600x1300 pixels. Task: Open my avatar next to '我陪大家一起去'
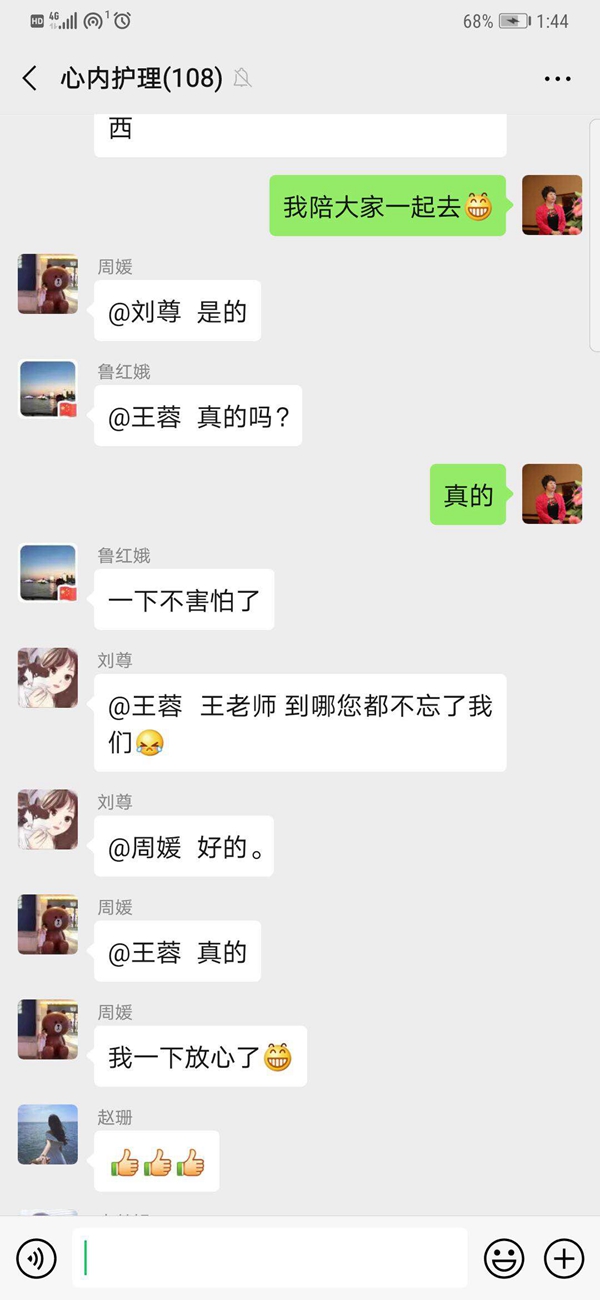[552, 205]
